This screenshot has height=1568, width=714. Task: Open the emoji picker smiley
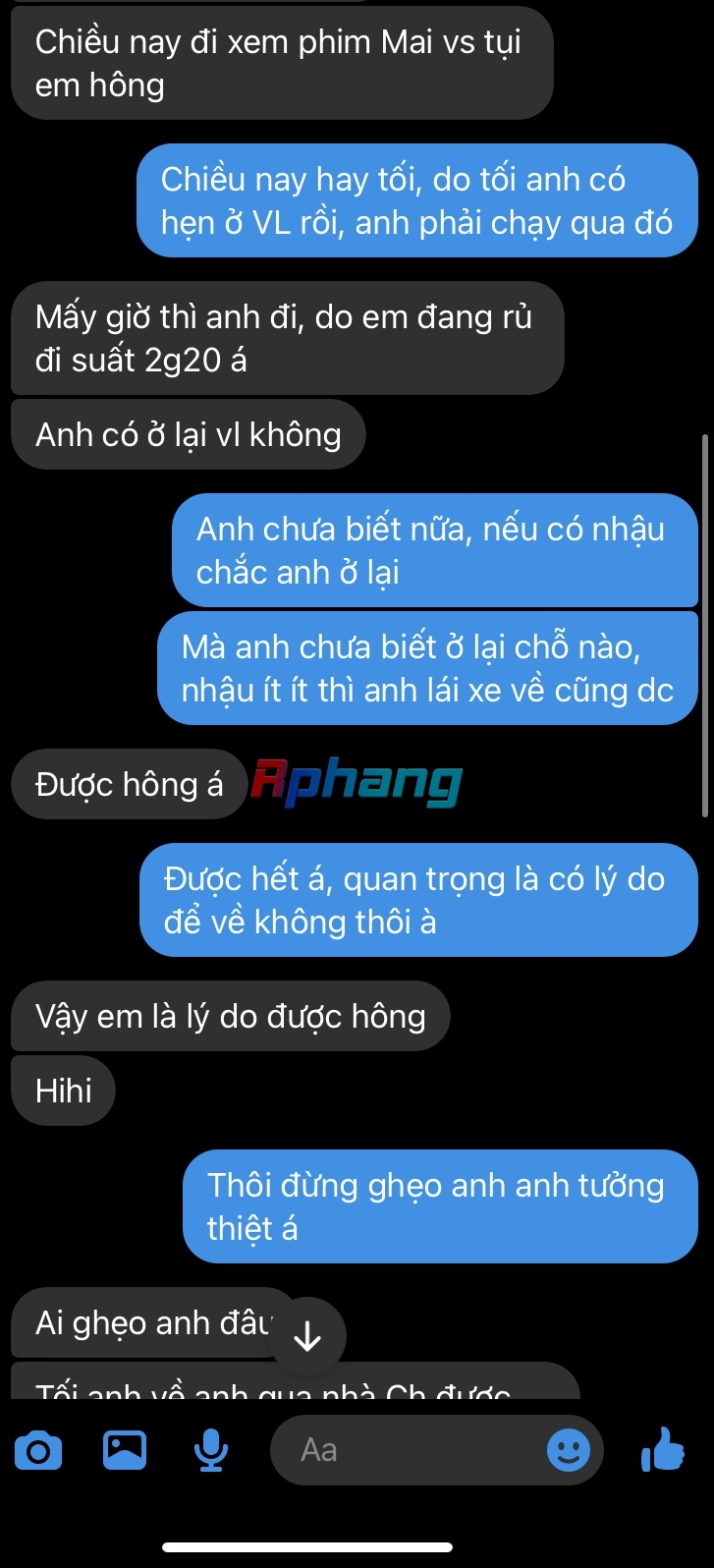click(x=569, y=1450)
